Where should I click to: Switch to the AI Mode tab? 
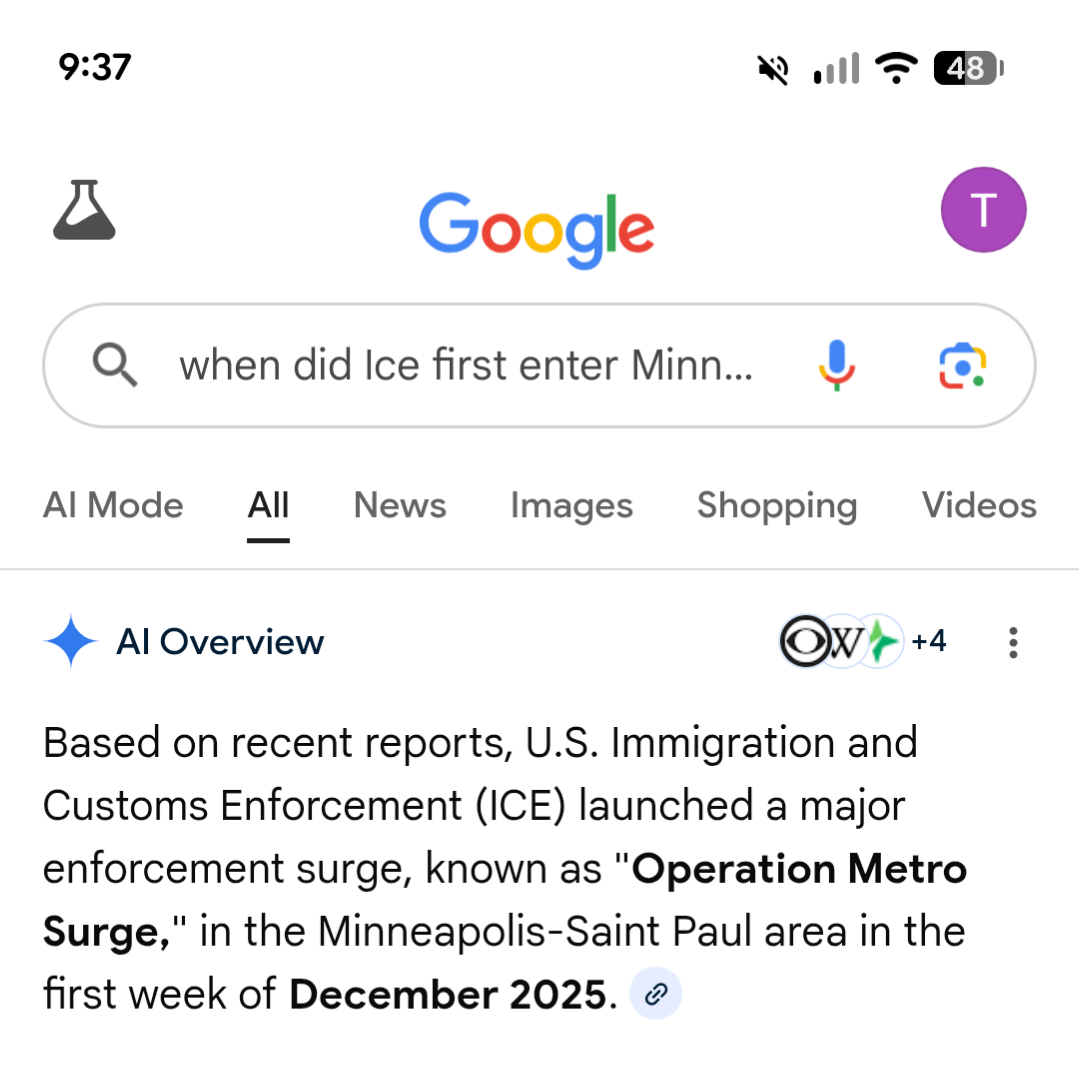coord(113,506)
